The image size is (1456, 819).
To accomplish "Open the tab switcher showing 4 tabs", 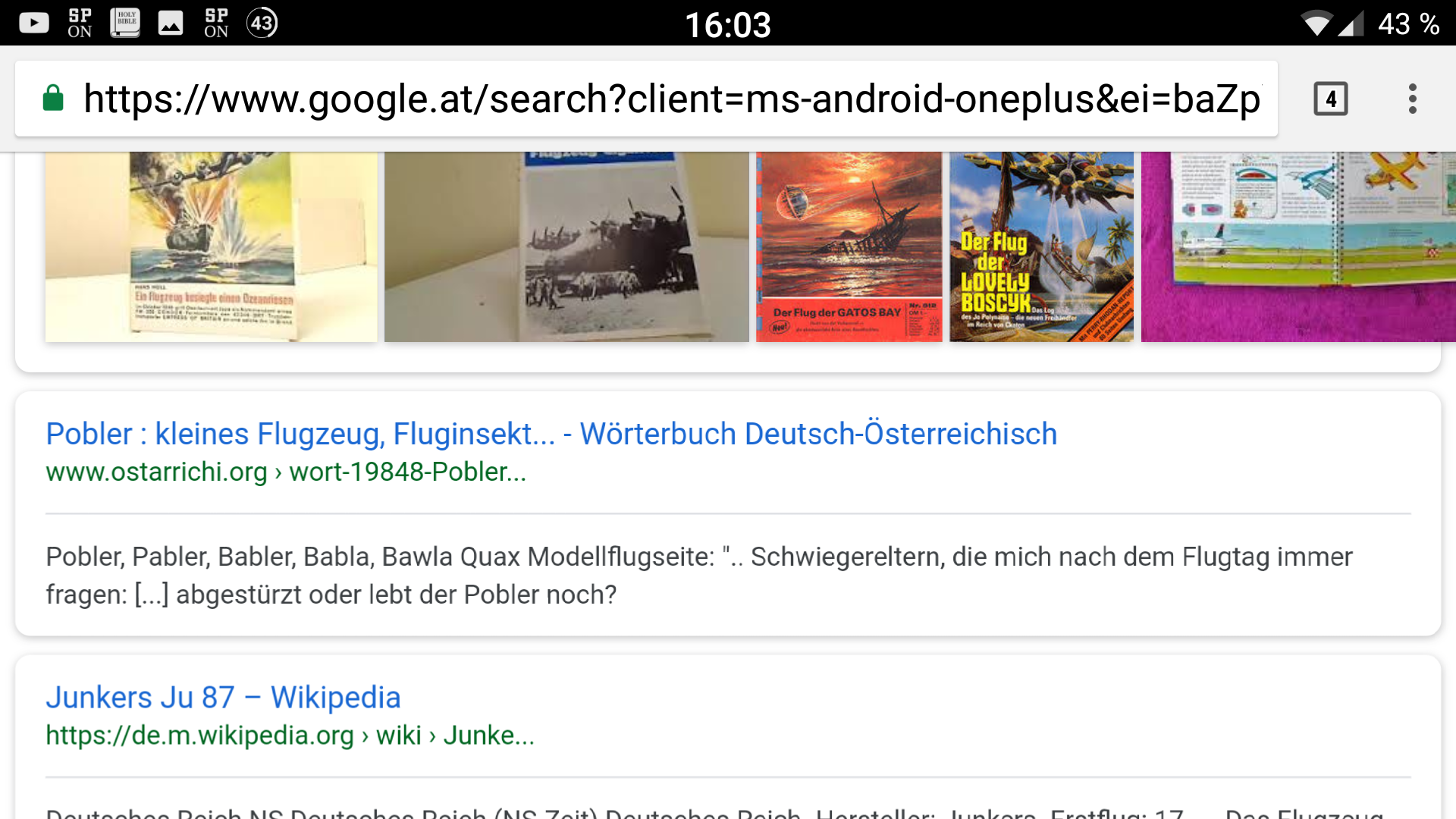I will point(1331,99).
